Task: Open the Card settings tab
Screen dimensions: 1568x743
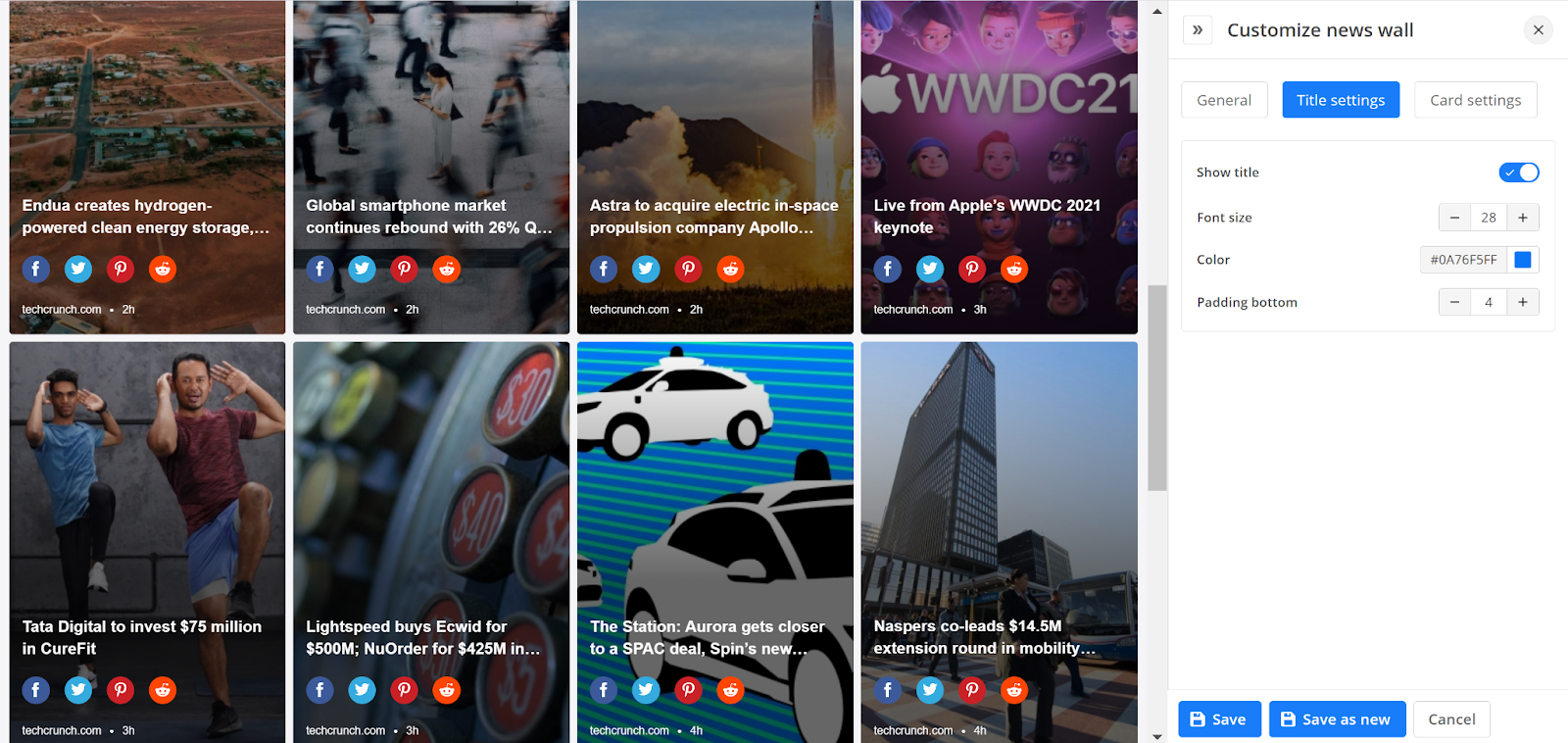Action: 1475,100
